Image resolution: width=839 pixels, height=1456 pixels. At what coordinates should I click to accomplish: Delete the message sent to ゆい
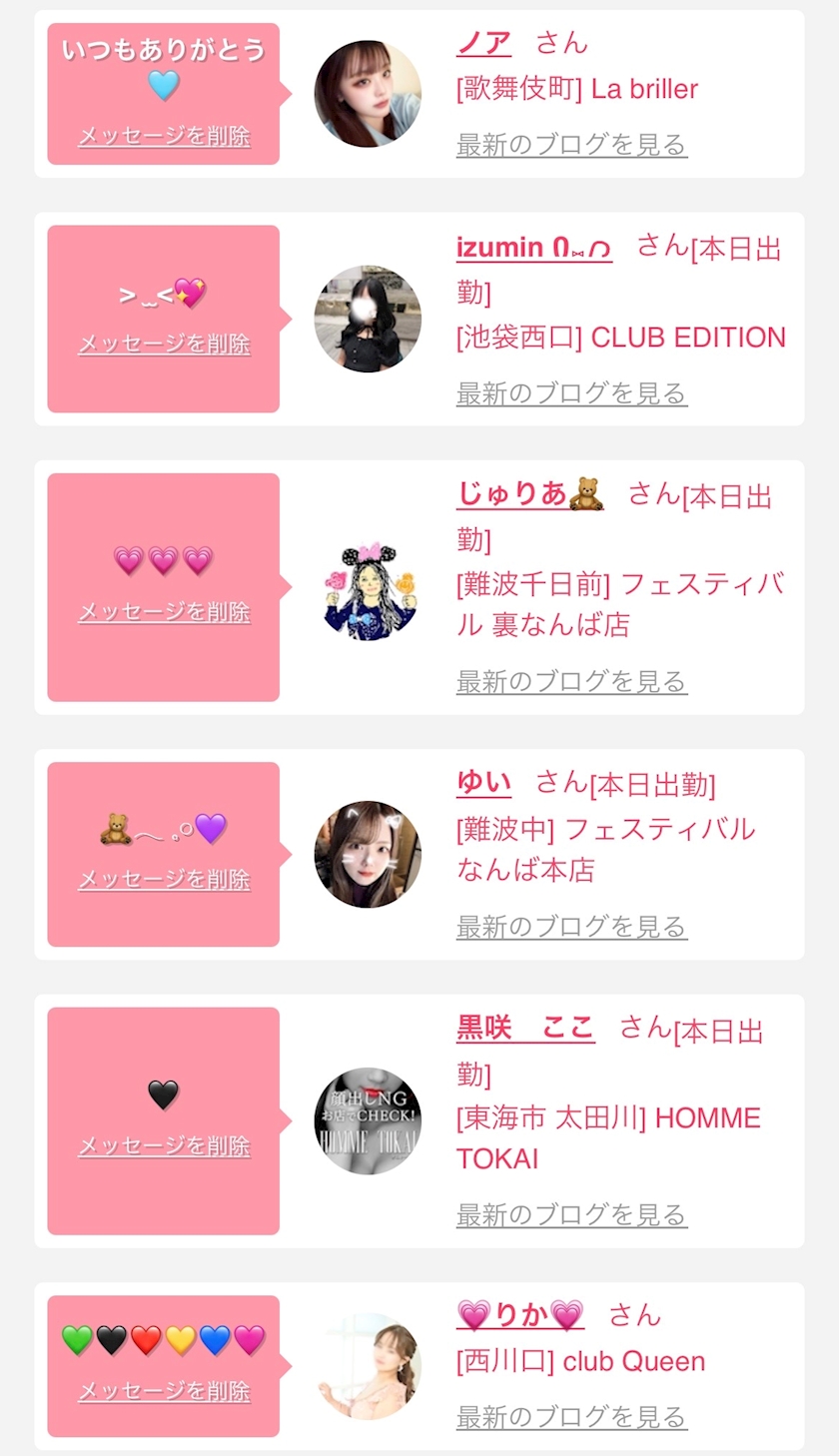click(x=164, y=880)
